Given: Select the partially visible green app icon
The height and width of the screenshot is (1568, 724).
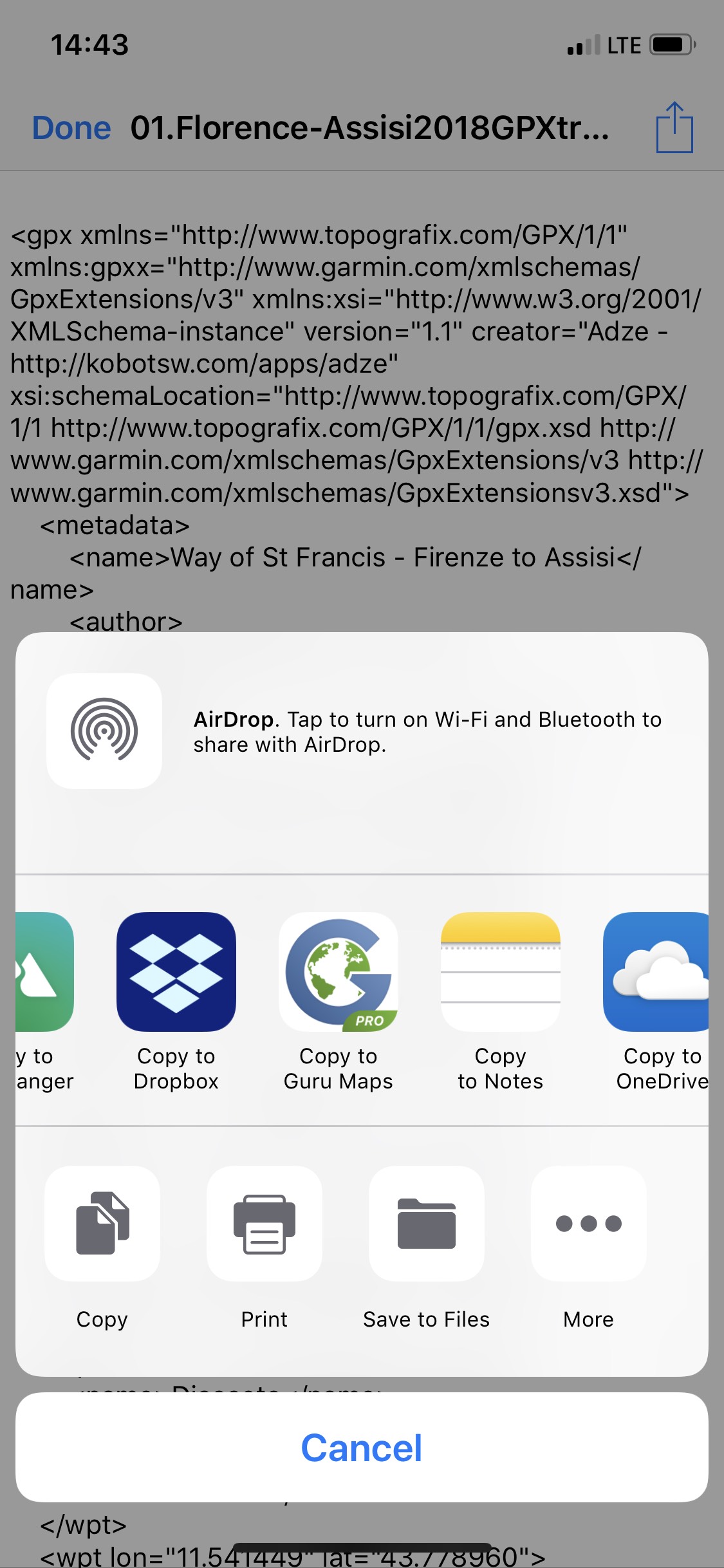Looking at the screenshot, I should point(44,971).
